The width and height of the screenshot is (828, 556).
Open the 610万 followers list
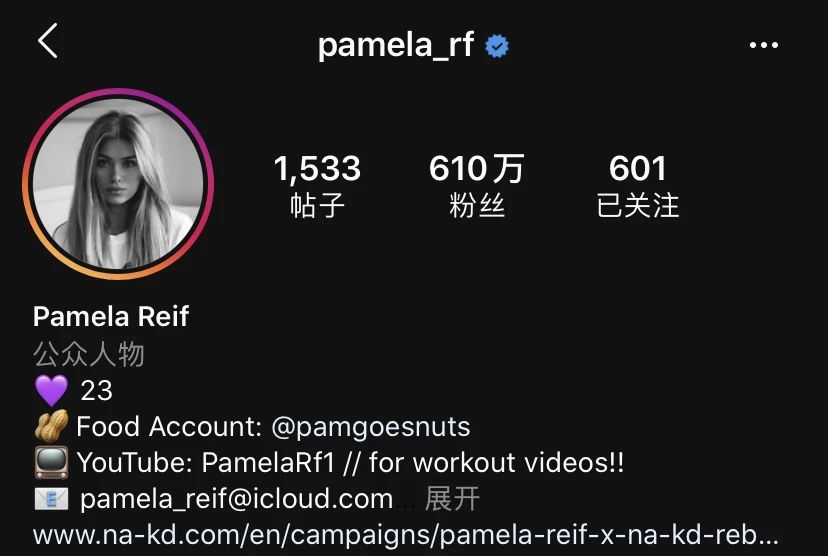click(x=476, y=185)
